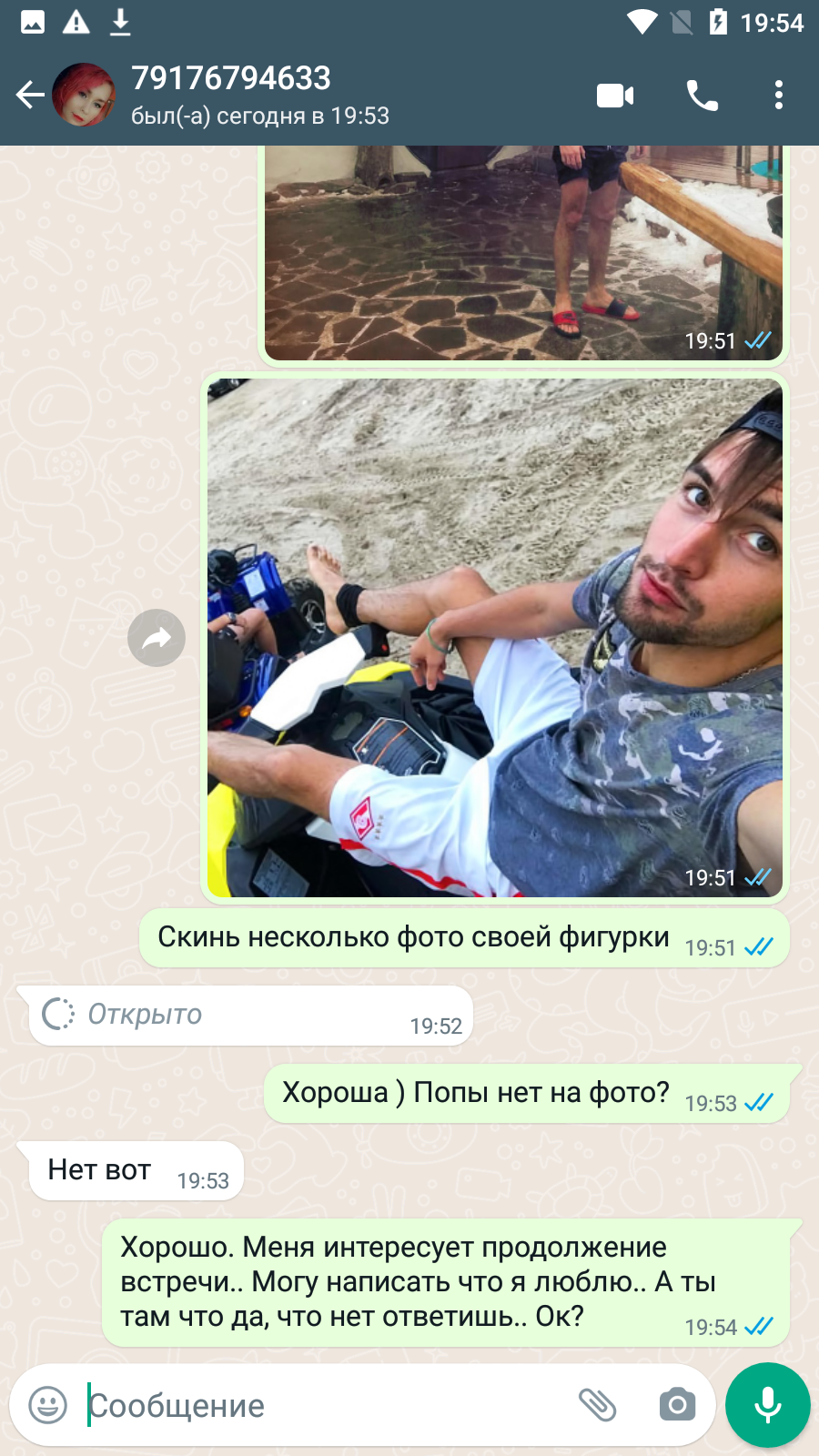Viewport: 819px width, 1456px height.
Task: Open contact info for 79176794633
Action: tap(260, 95)
